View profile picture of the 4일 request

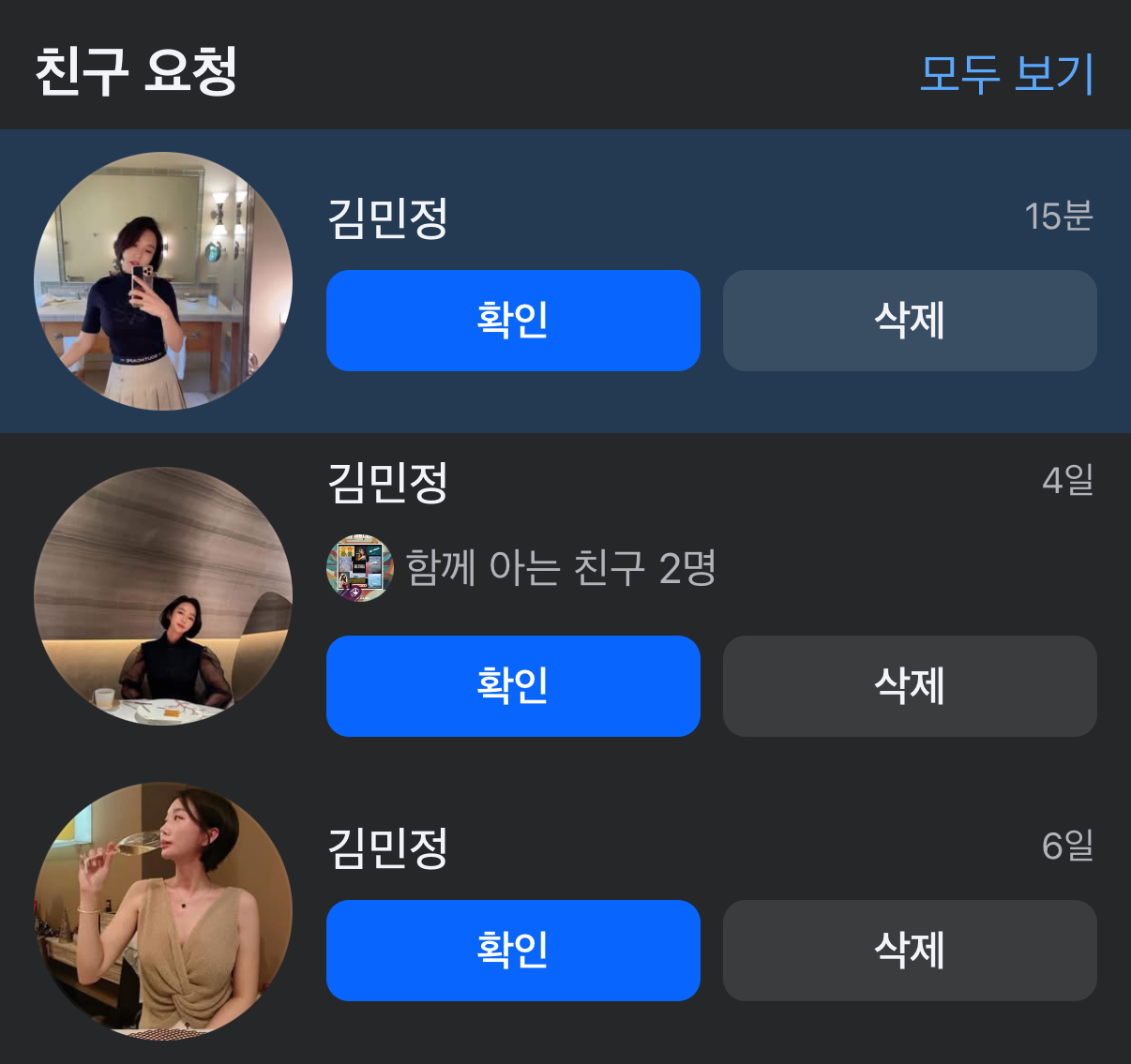163,596
